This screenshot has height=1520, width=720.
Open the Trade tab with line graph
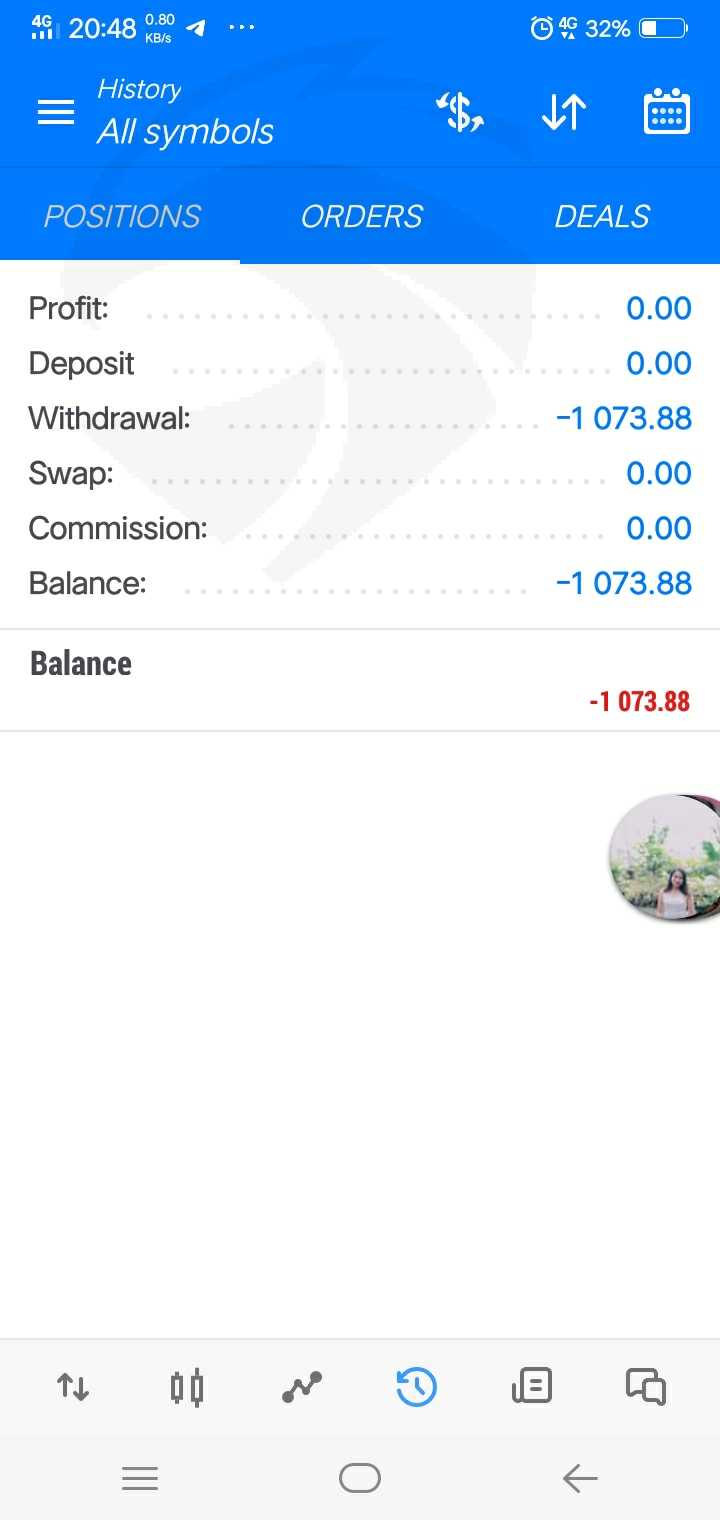coord(302,1387)
